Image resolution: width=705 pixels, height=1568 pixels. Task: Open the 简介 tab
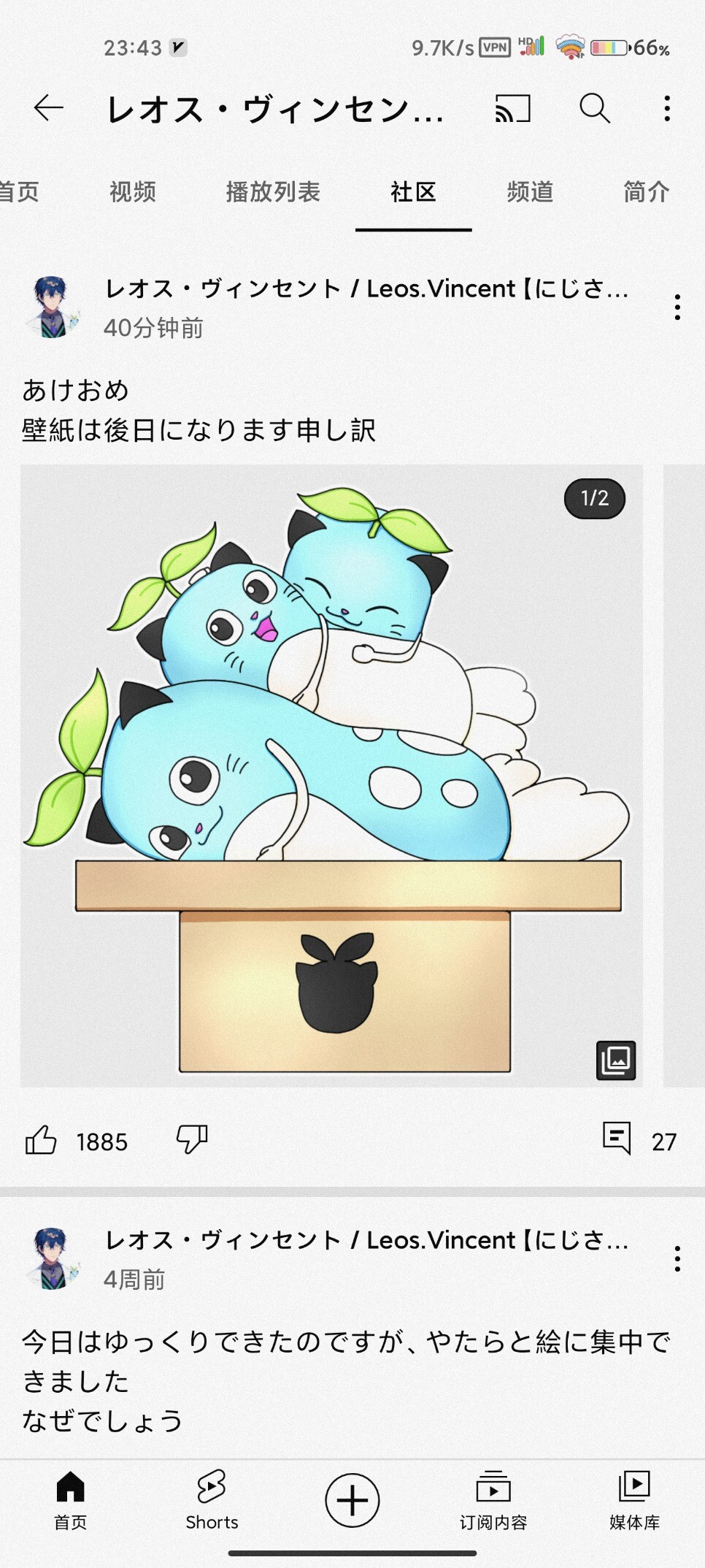(x=646, y=192)
